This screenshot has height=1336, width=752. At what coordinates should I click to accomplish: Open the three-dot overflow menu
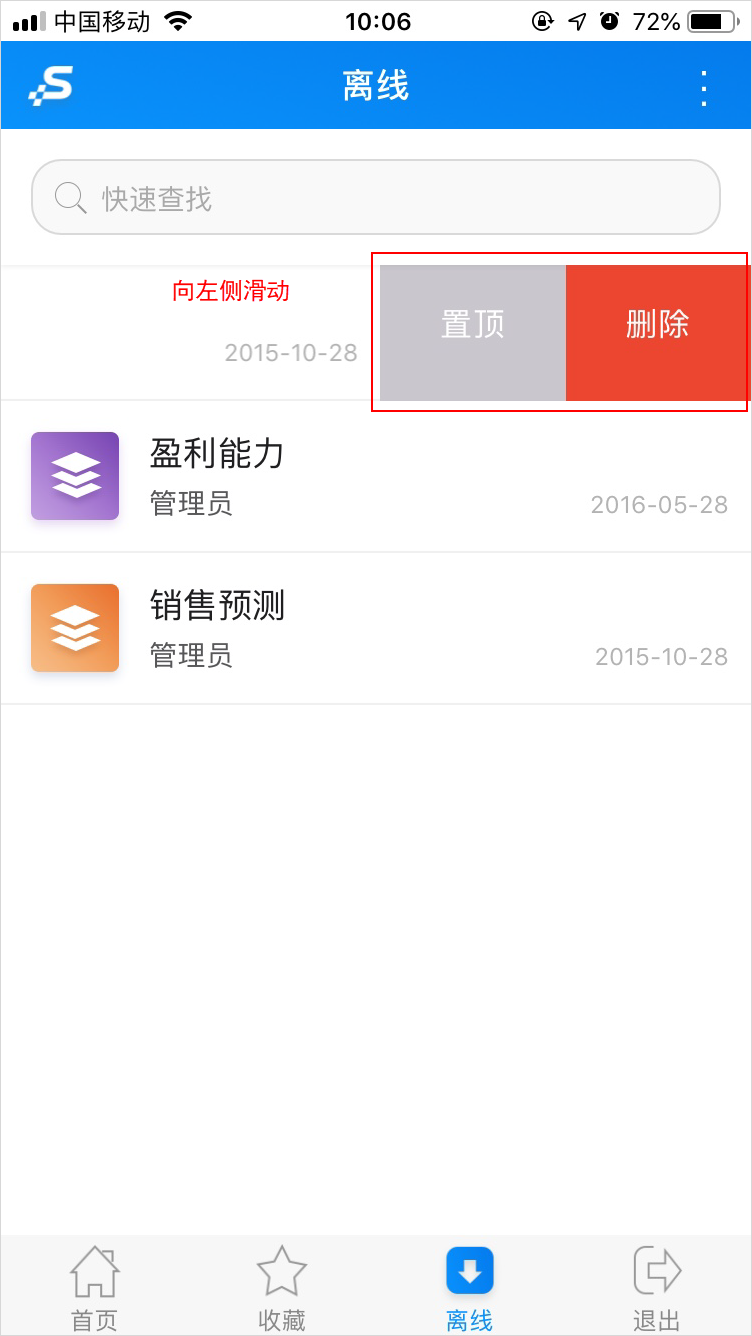click(x=704, y=88)
